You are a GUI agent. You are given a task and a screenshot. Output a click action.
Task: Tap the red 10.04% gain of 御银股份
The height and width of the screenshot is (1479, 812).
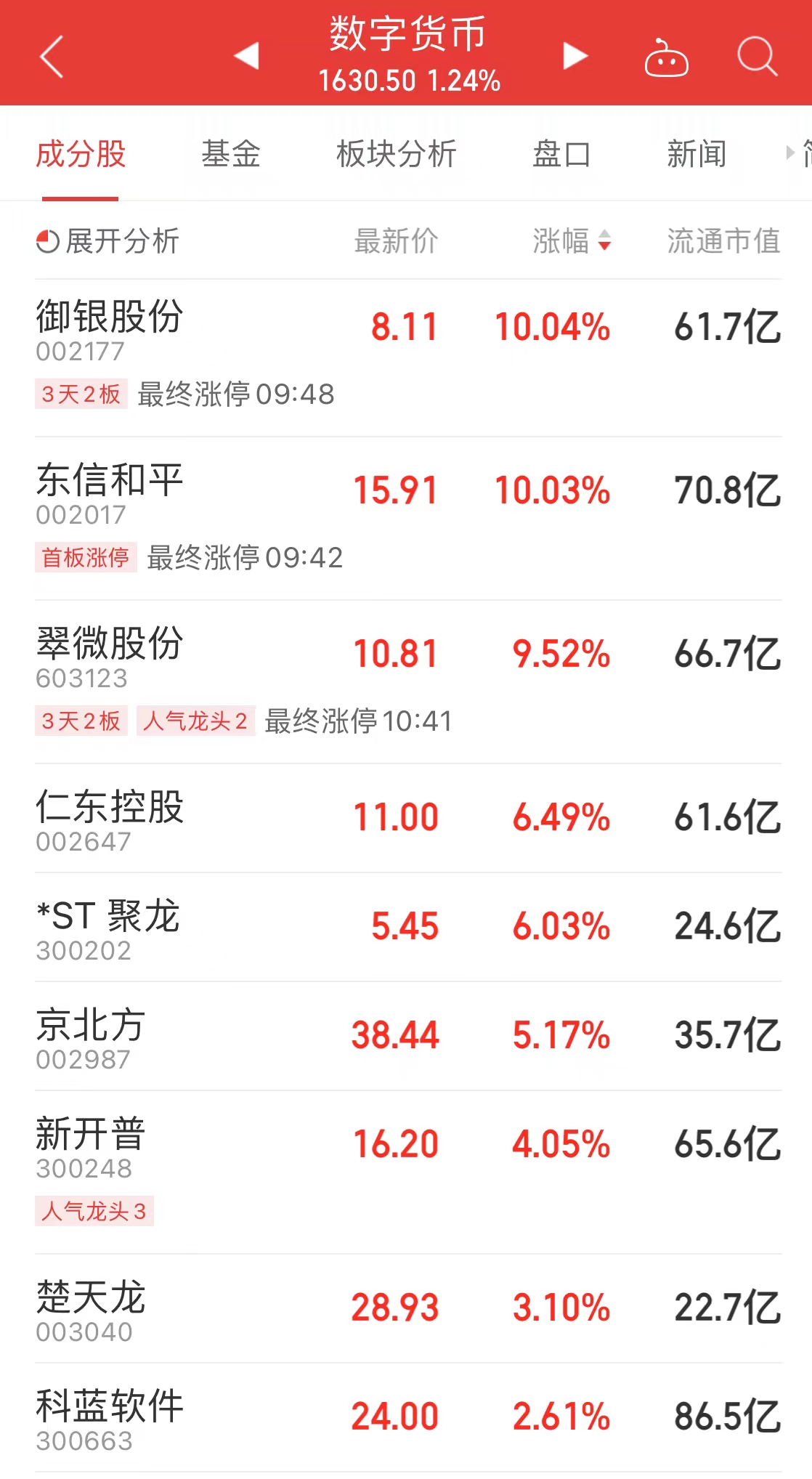[x=554, y=328]
